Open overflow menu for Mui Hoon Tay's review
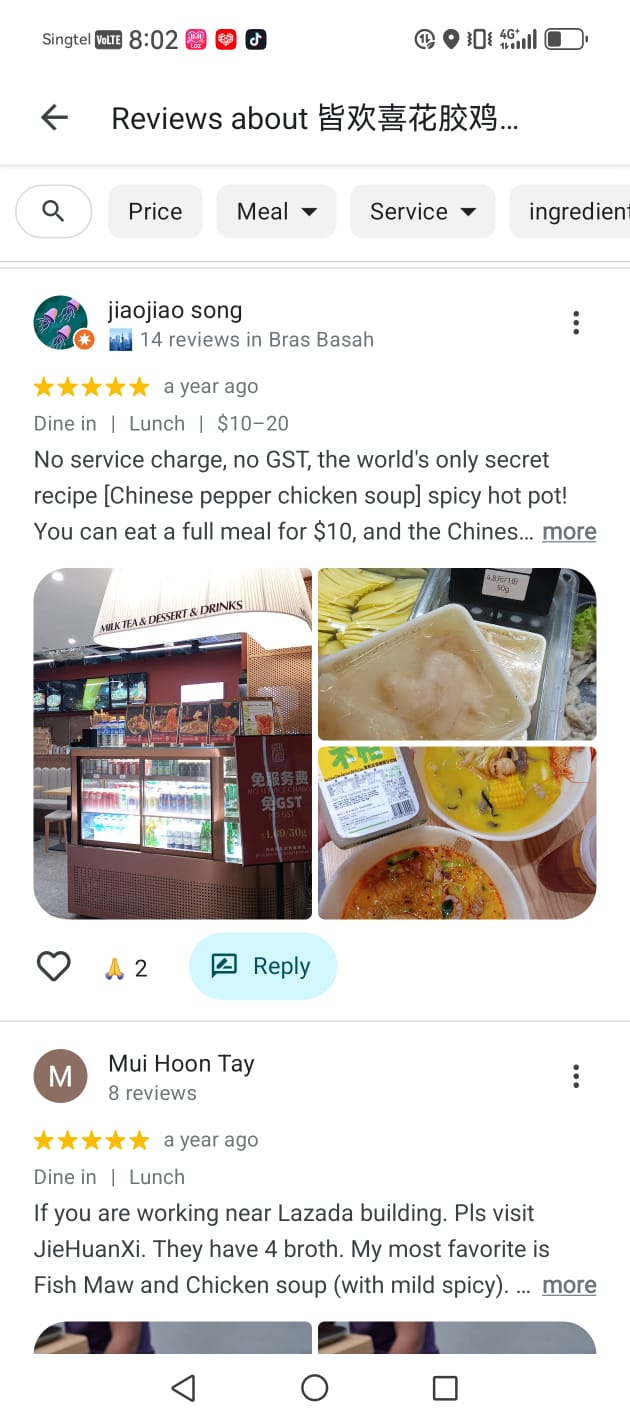The width and height of the screenshot is (630, 1422). pyautogui.click(x=576, y=1076)
